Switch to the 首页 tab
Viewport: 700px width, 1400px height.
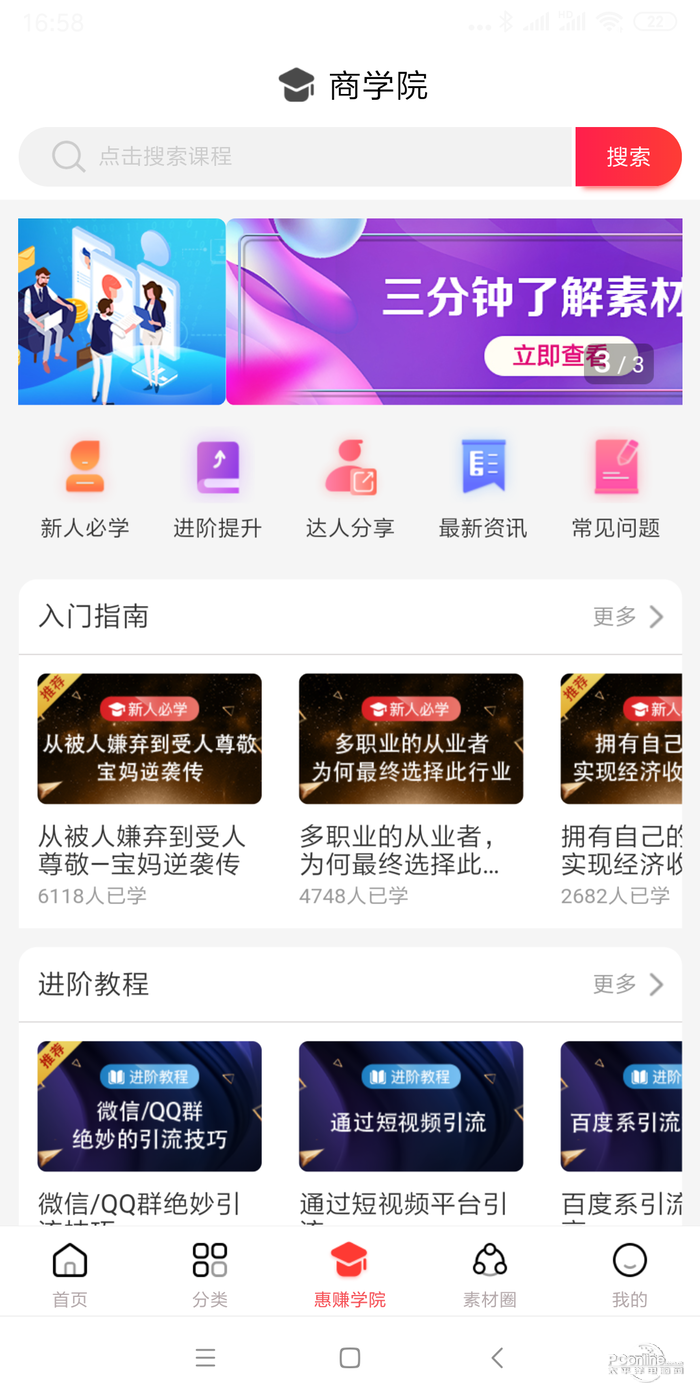[70, 1272]
